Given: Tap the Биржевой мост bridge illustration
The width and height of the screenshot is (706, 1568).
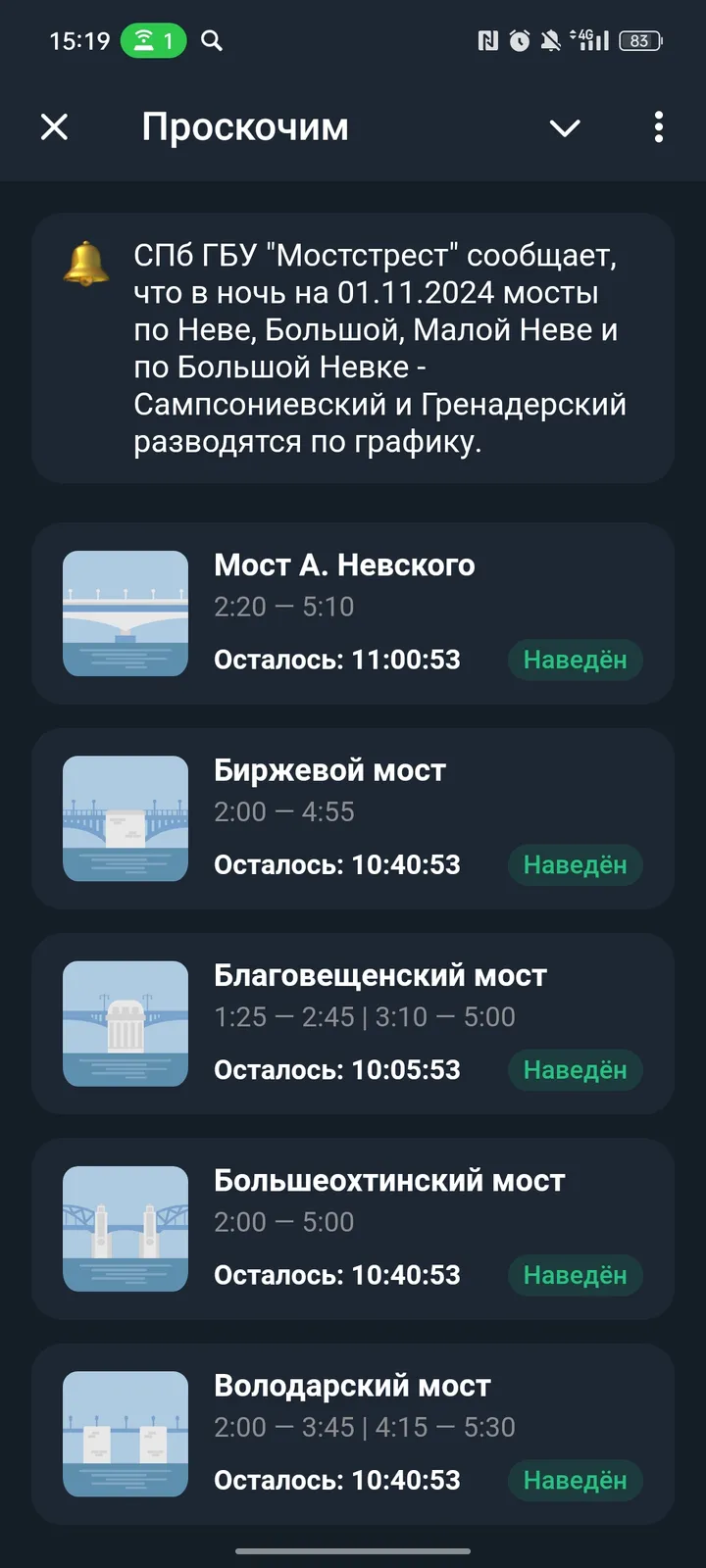Looking at the screenshot, I should pyautogui.click(x=126, y=817).
